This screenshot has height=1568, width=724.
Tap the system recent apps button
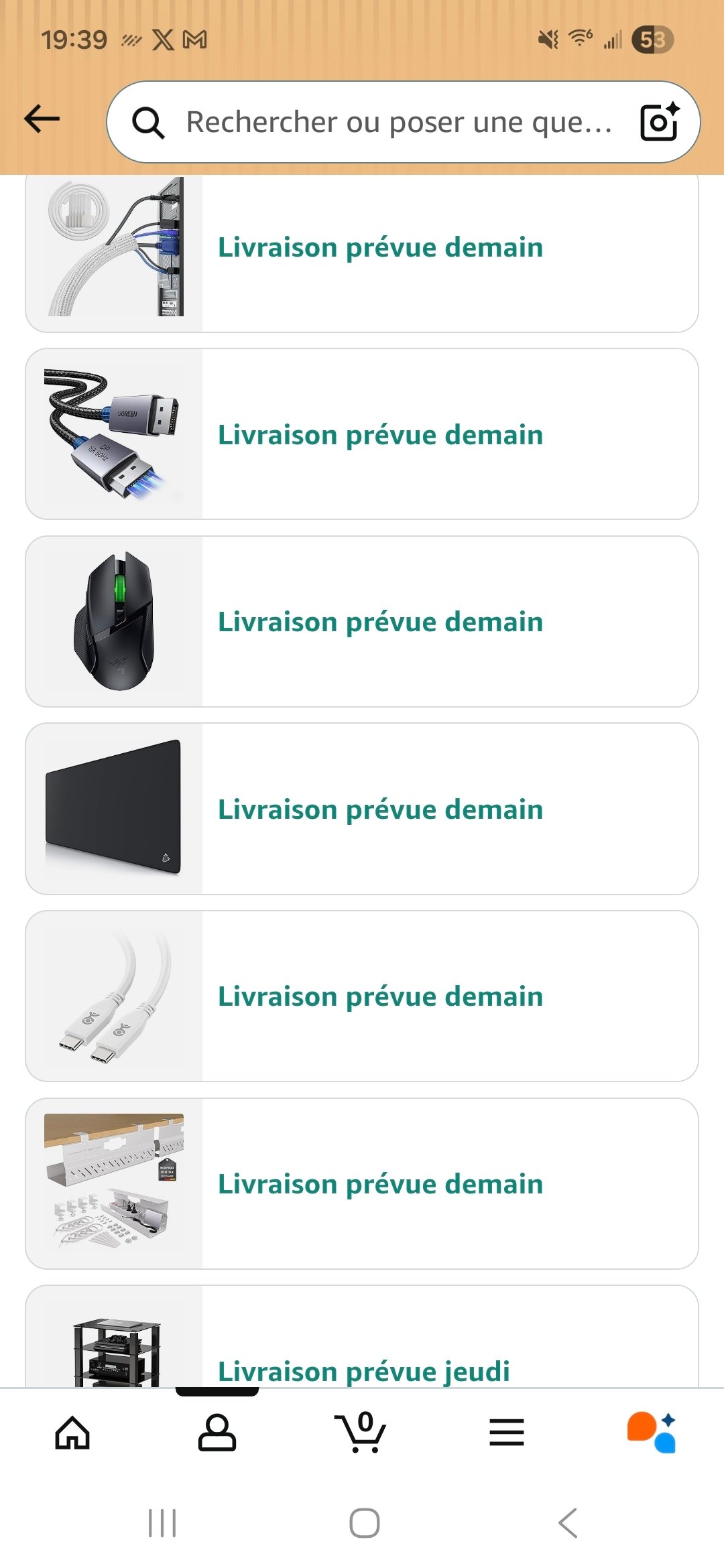click(162, 1523)
